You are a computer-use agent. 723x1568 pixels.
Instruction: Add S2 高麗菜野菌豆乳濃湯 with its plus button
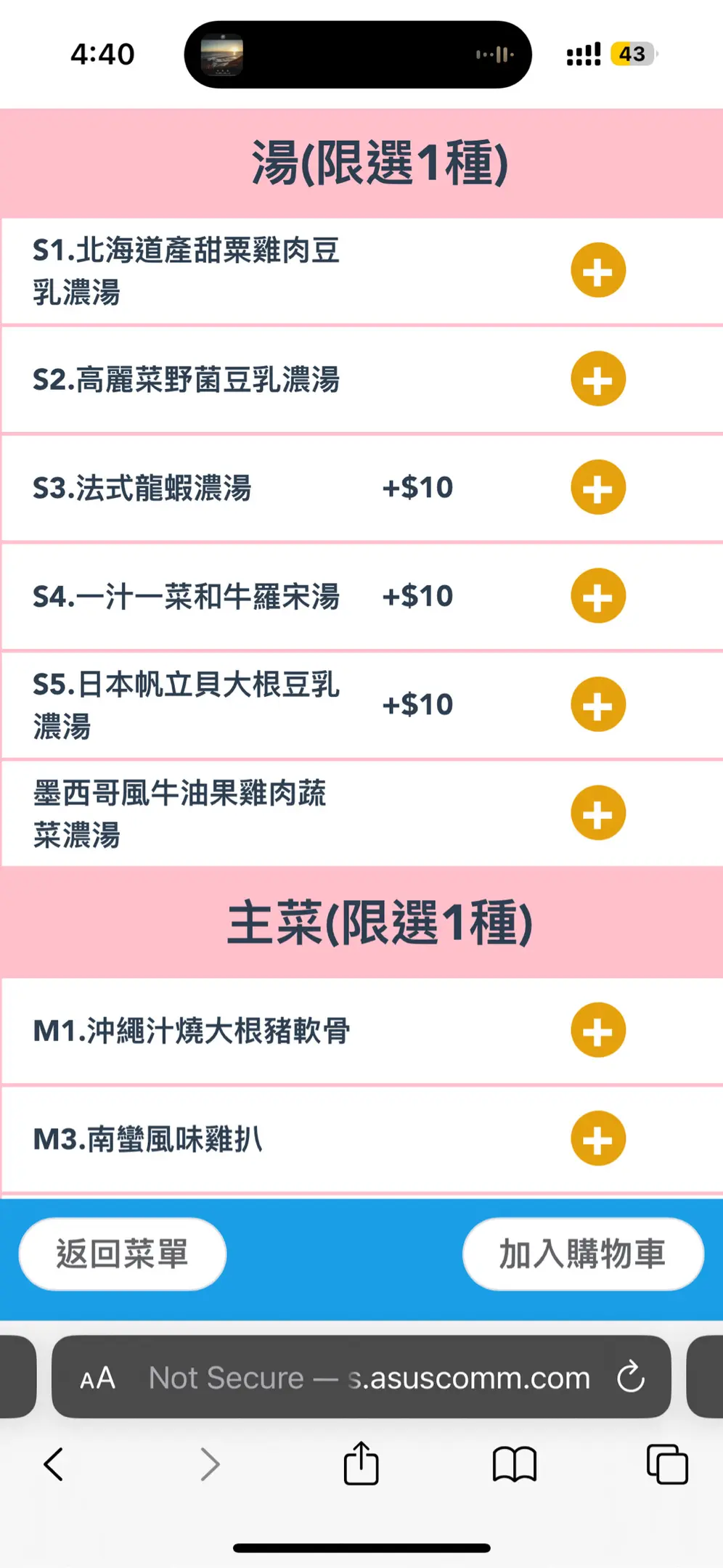(x=598, y=379)
